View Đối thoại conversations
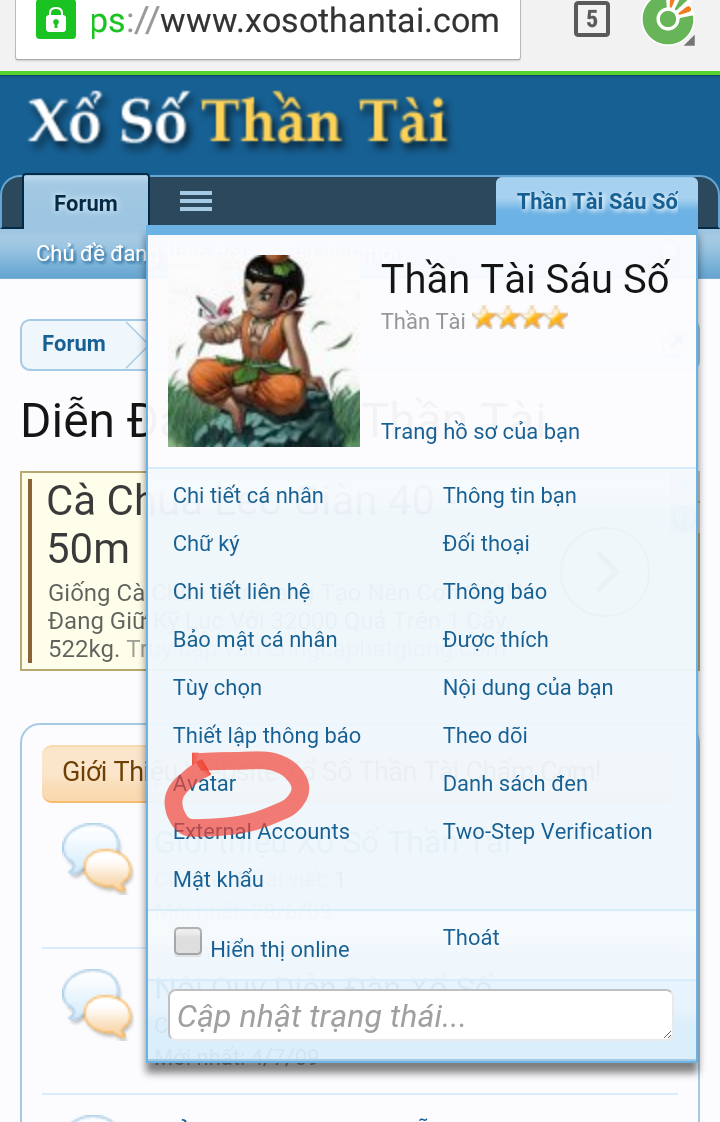 click(x=486, y=544)
